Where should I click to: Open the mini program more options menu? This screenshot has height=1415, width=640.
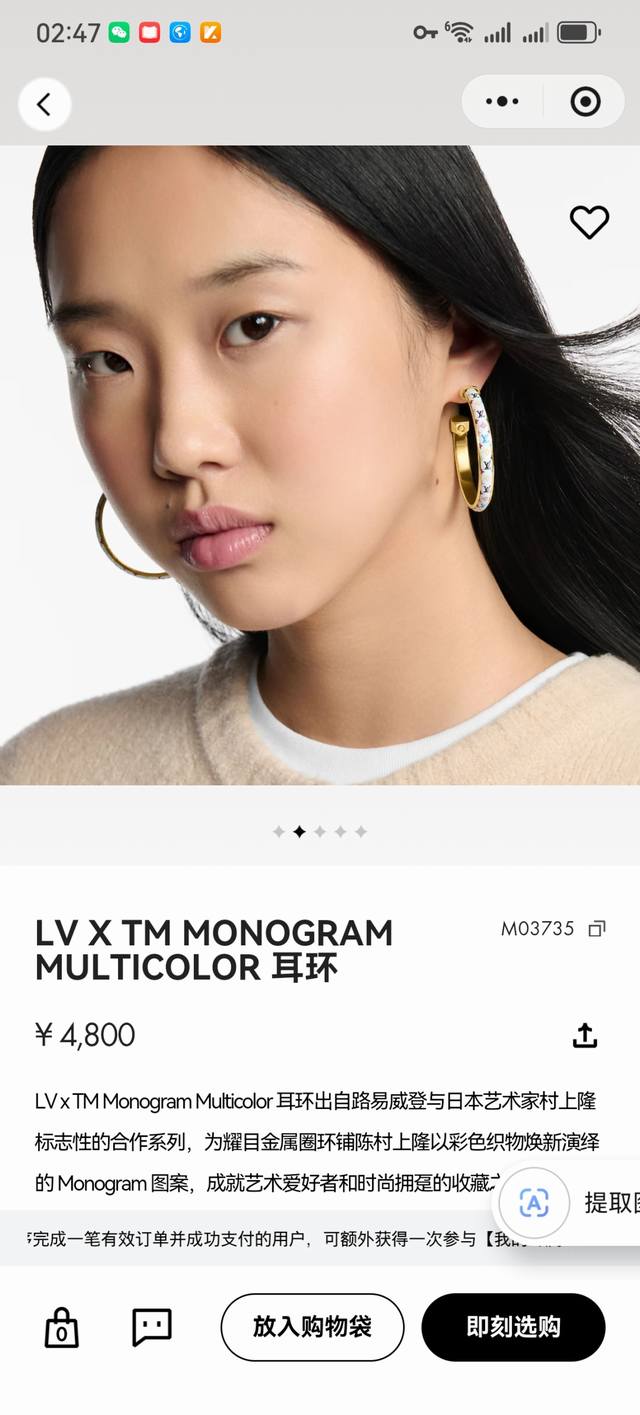pyautogui.click(x=502, y=102)
